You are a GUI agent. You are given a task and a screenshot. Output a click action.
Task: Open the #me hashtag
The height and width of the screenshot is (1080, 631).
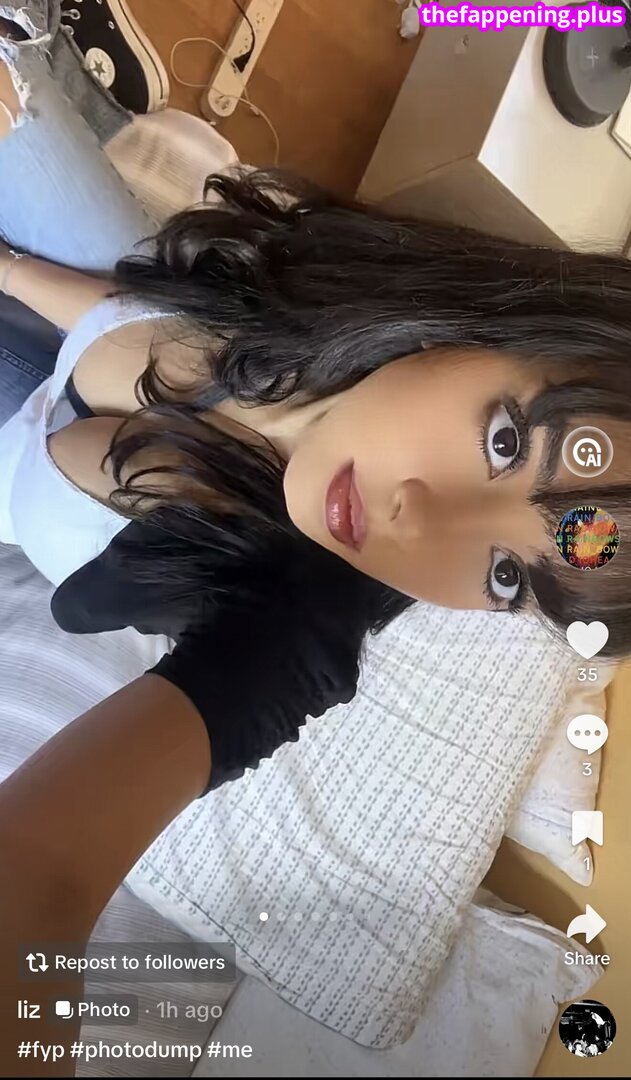coord(230,1050)
